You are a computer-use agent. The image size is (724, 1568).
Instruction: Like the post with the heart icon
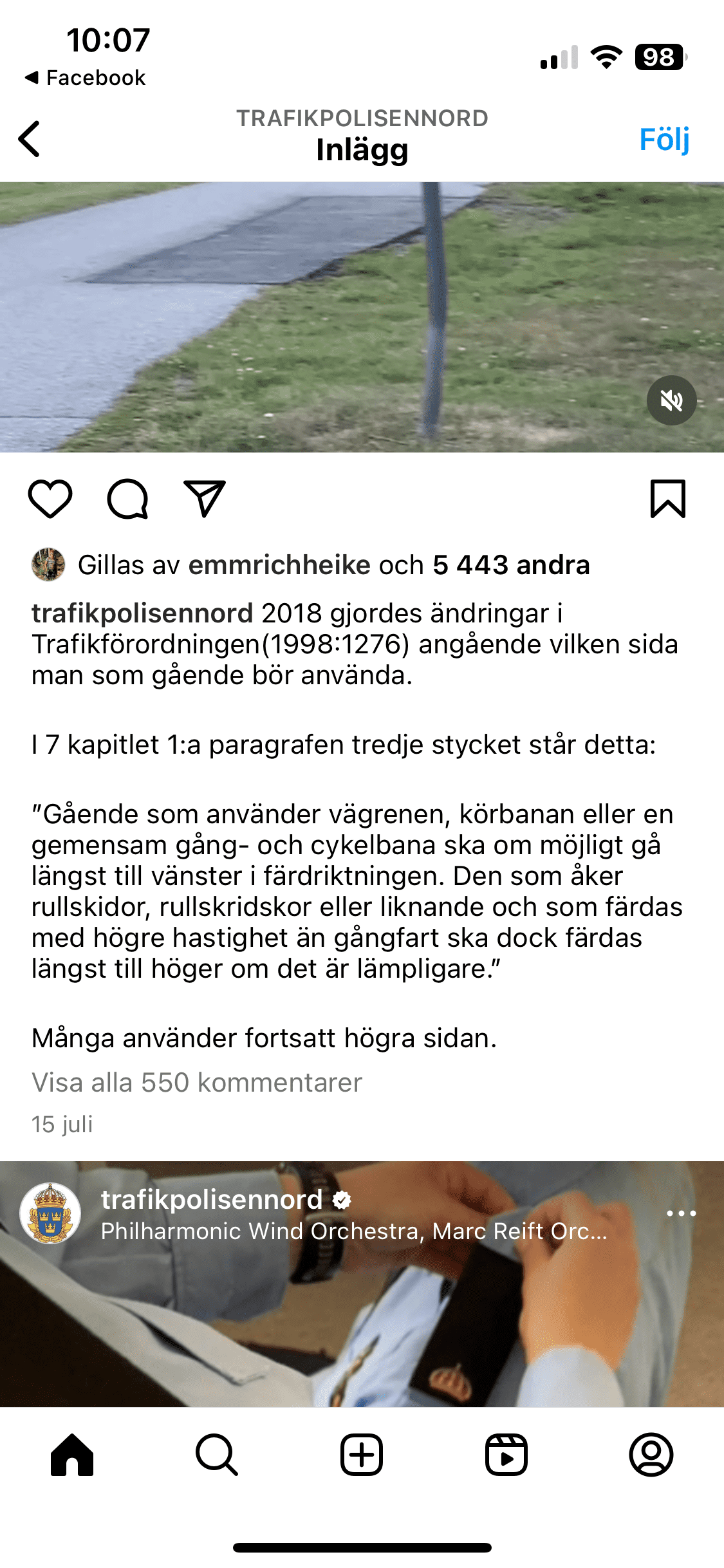[x=50, y=499]
